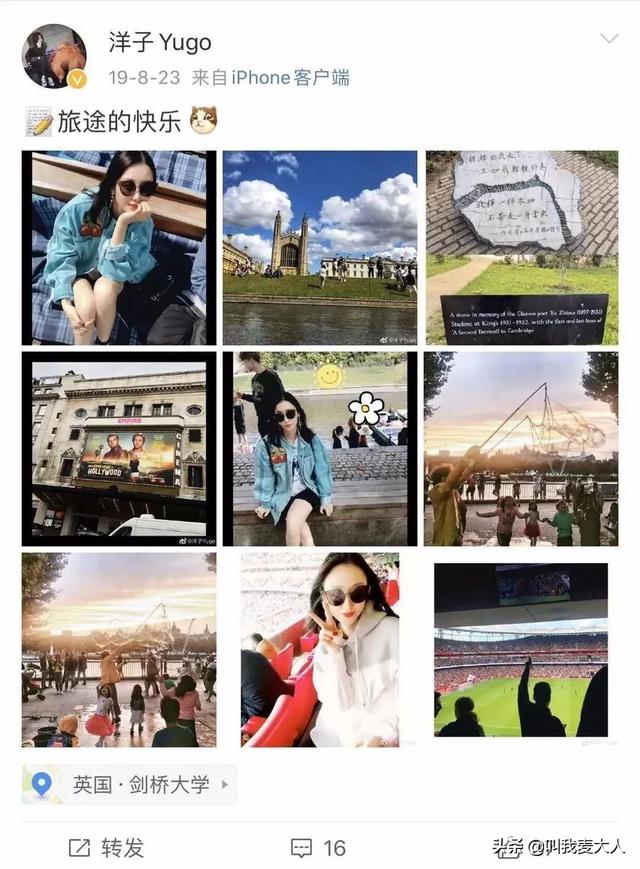
Task: Open 洋子 Yugo's profile avatar
Action: click(x=54, y=57)
